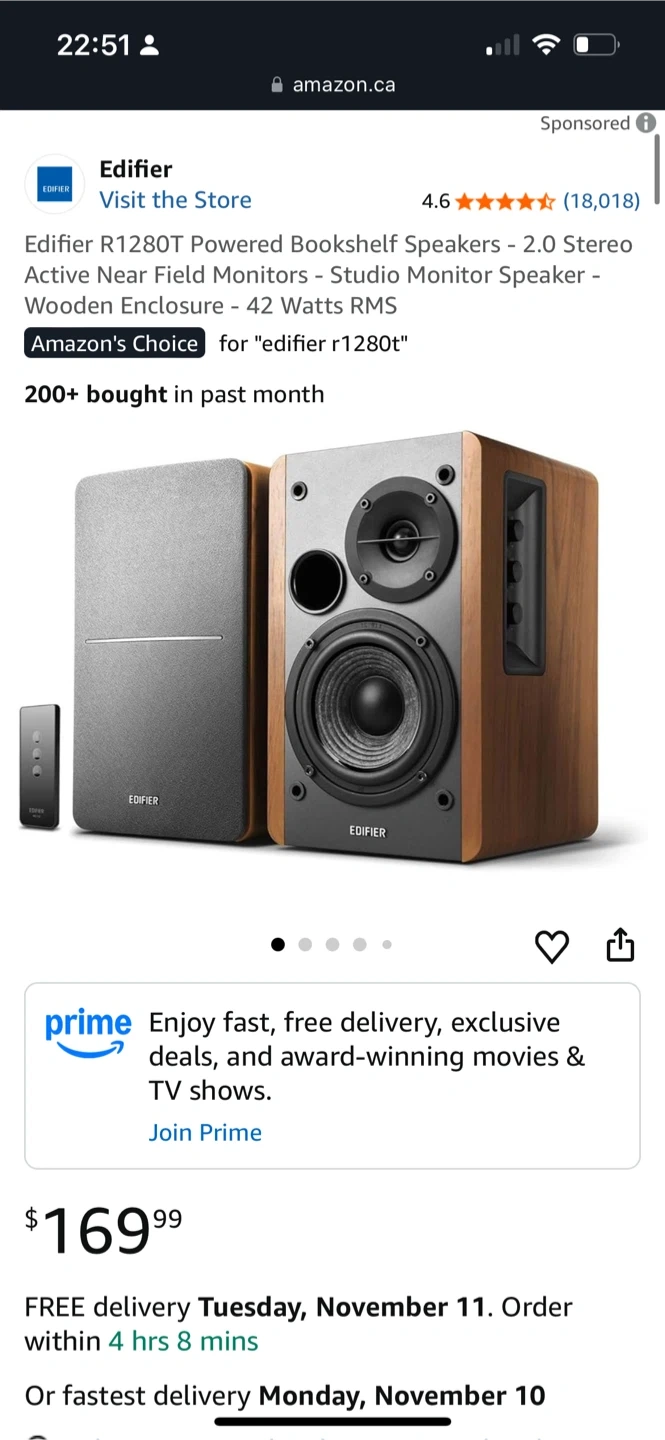Open the Sponsored info icon
Screen dimensions: 665x1440
(646, 123)
